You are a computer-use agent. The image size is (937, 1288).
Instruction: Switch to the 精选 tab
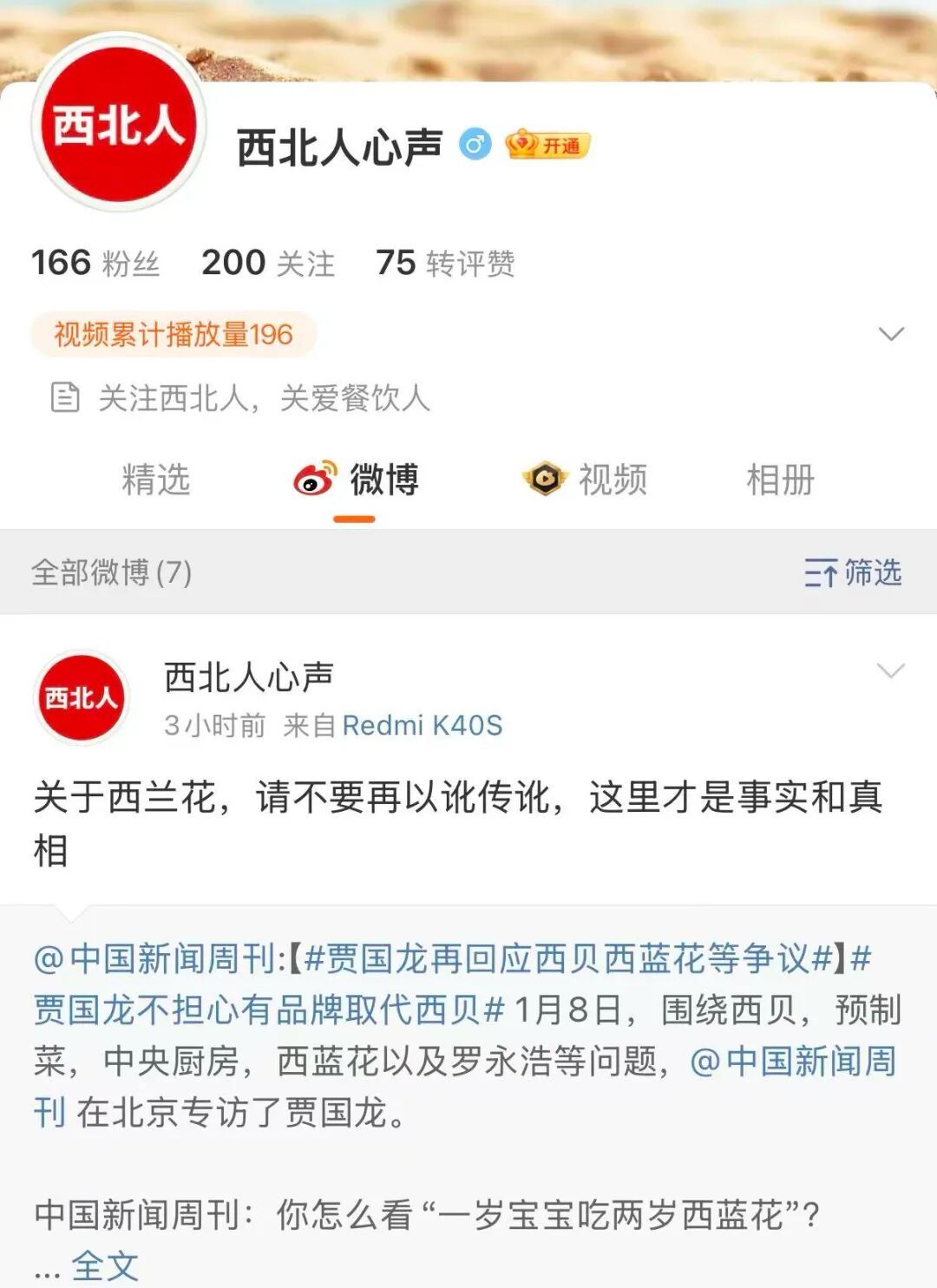click(156, 480)
